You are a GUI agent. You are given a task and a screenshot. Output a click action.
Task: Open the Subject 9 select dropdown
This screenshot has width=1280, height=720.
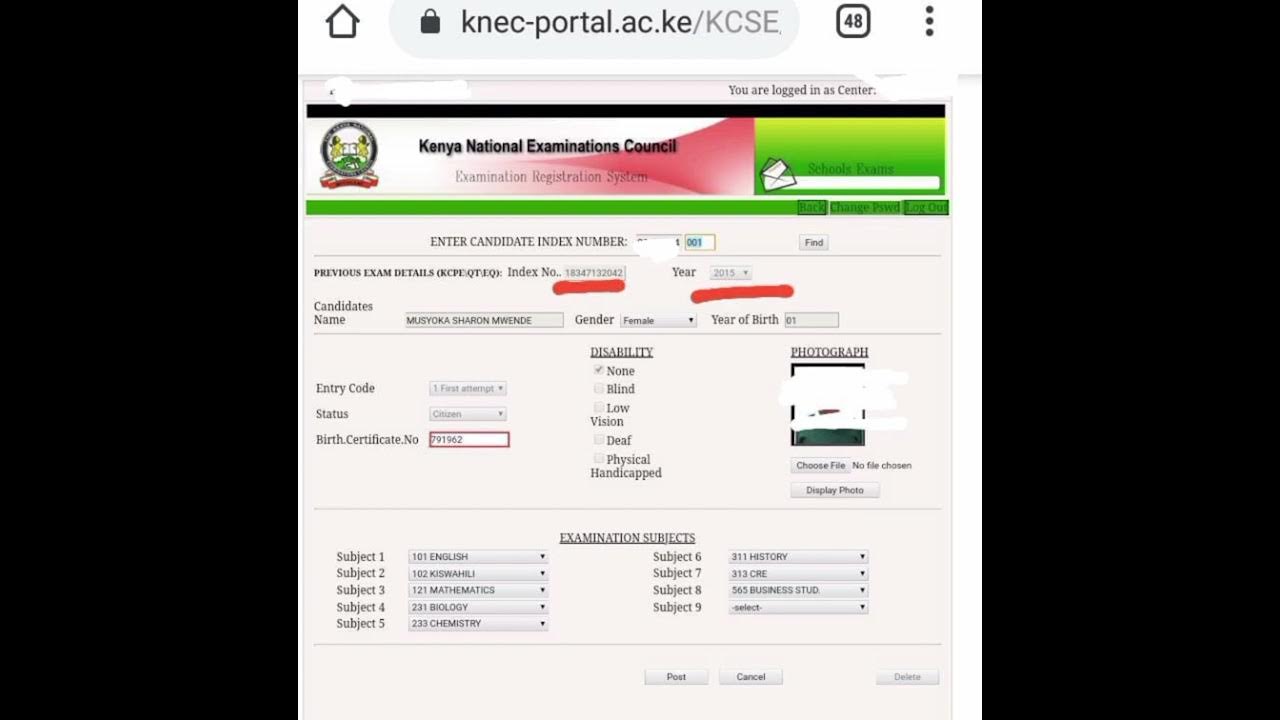tap(798, 608)
